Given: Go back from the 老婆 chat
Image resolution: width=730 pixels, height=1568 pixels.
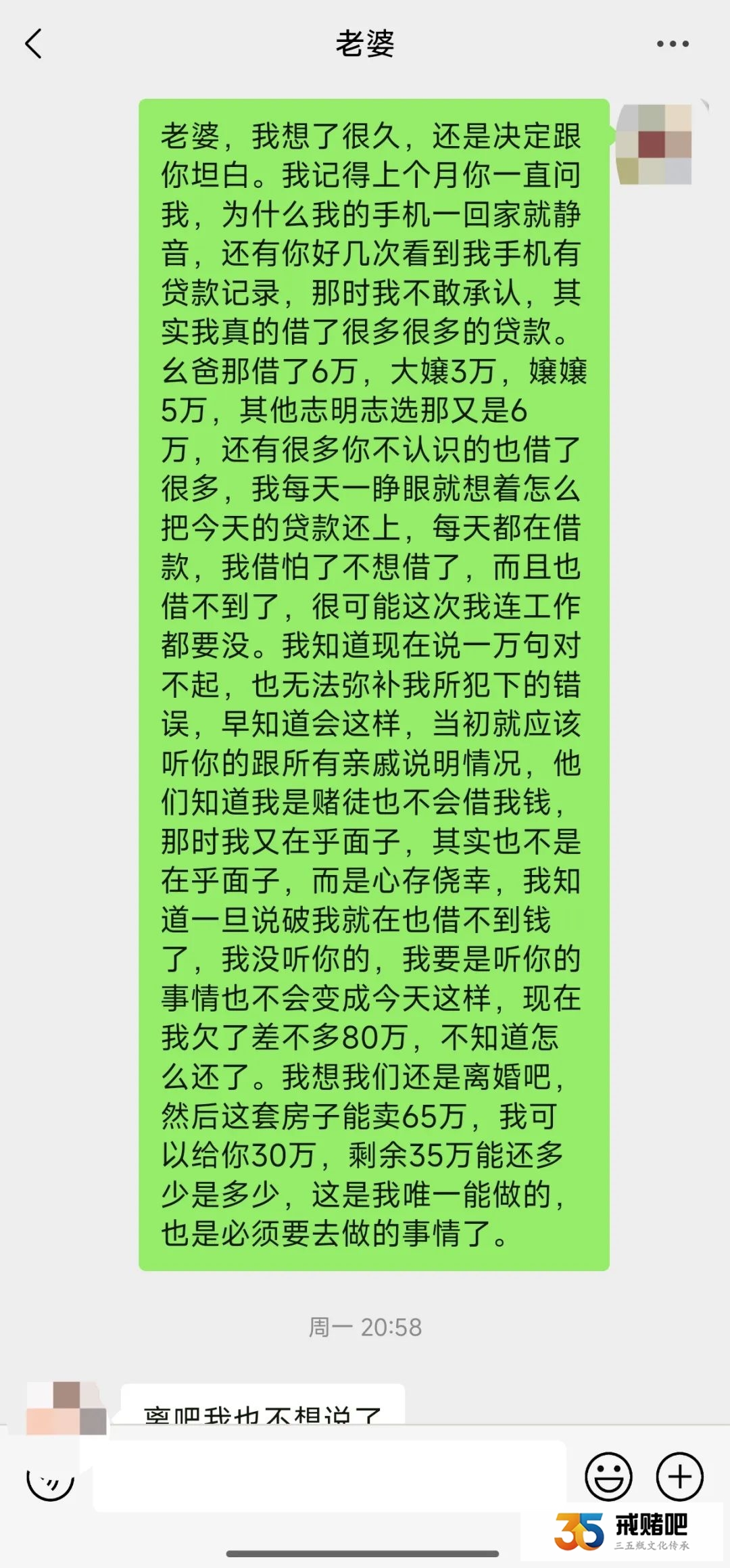Looking at the screenshot, I should pos(34,44).
